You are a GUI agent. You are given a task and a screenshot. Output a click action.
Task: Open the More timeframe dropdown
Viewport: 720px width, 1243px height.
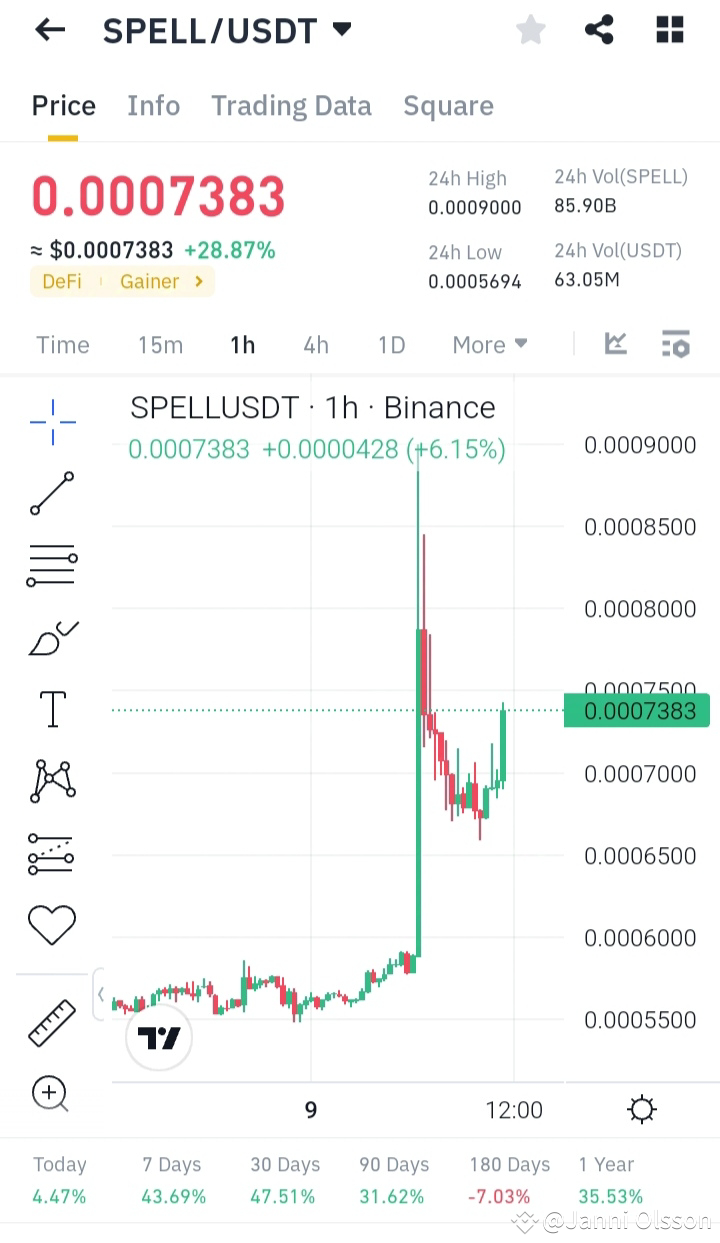[x=489, y=344]
